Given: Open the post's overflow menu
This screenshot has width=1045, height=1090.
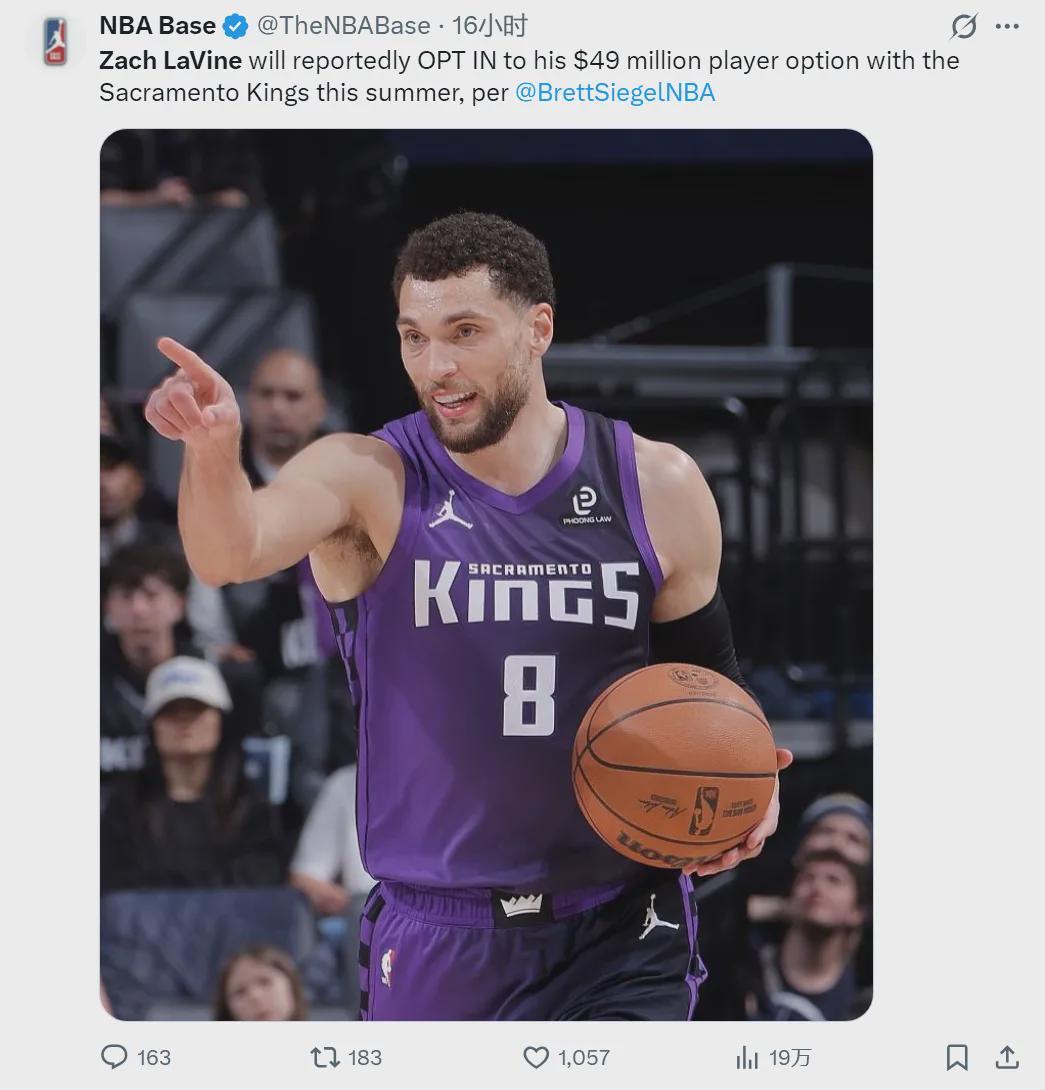Looking at the screenshot, I should point(1007,27).
